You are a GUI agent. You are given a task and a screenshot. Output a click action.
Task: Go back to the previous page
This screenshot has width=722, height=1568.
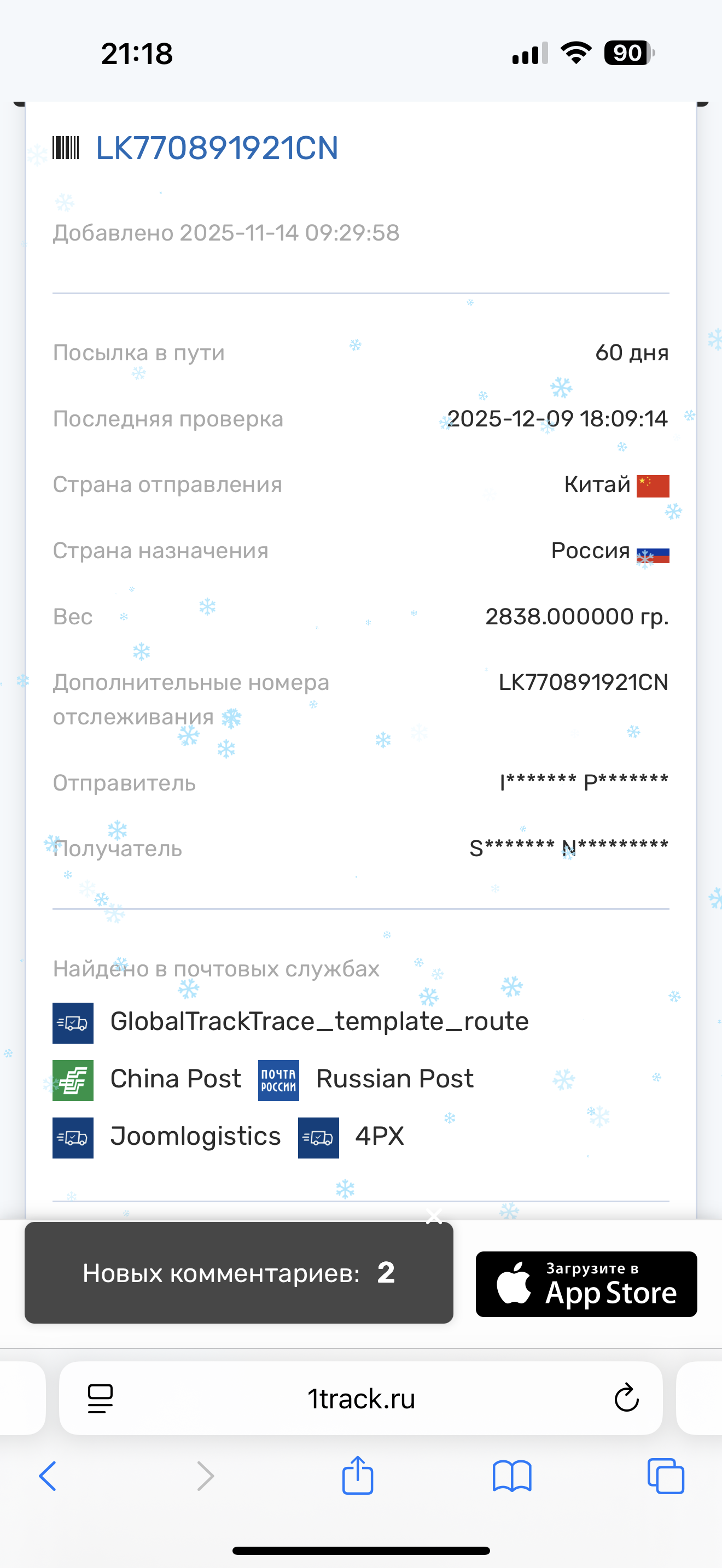[48, 1476]
